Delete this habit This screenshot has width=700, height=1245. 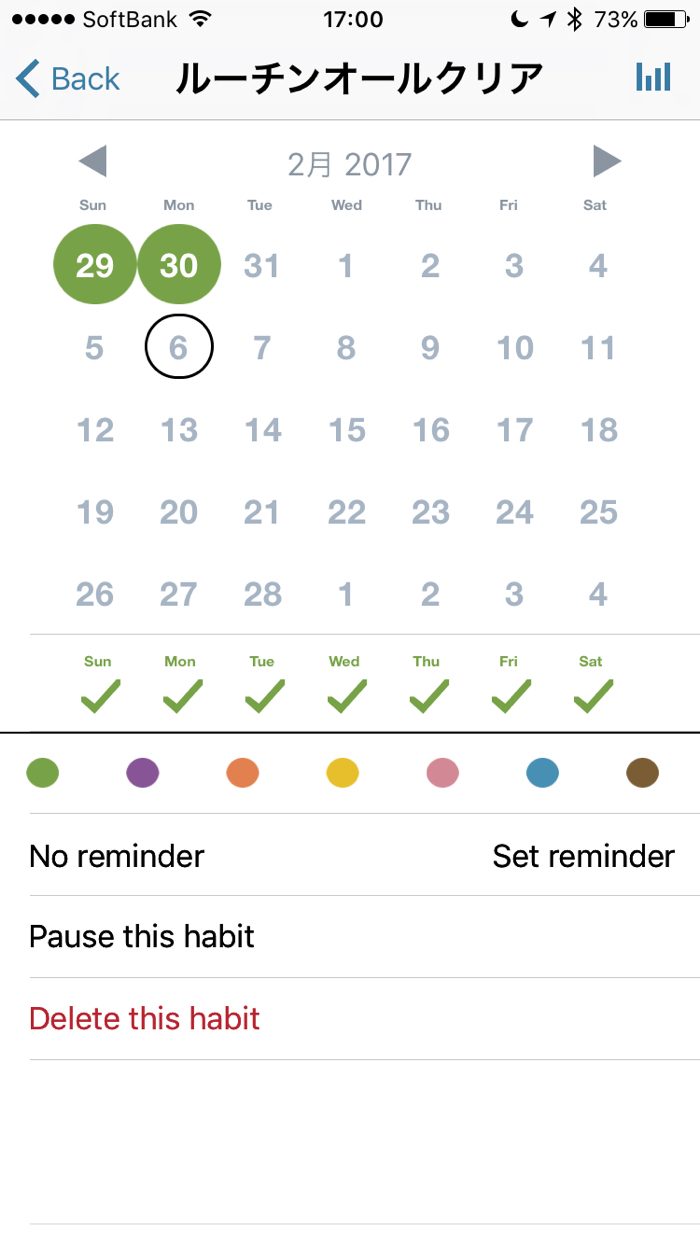pyautogui.click(x=145, y=1019)
